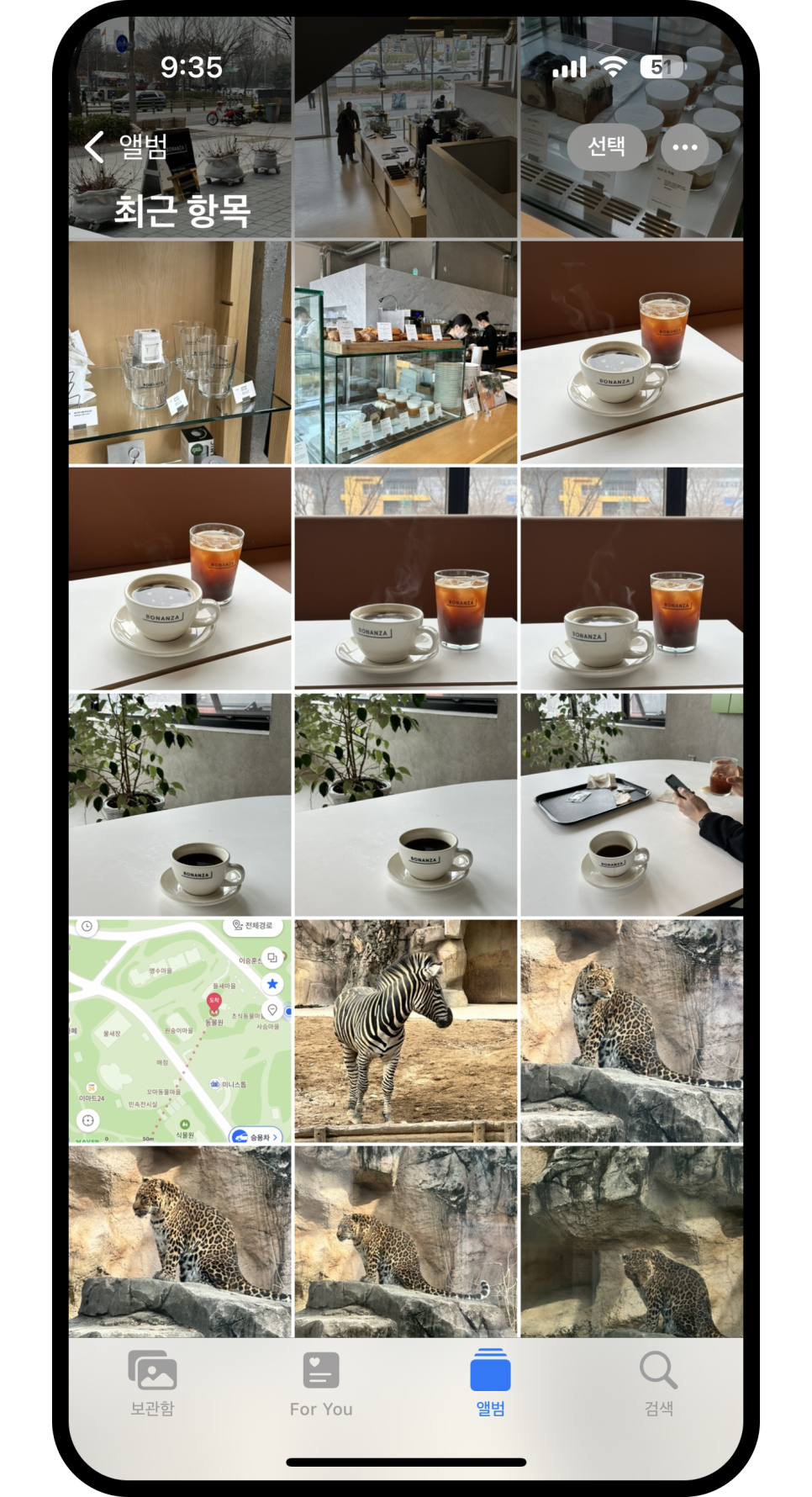This screenshot has width=812, height=1497.
Task: Open the map screenshot thumbnail
Action: (180, 1031)
